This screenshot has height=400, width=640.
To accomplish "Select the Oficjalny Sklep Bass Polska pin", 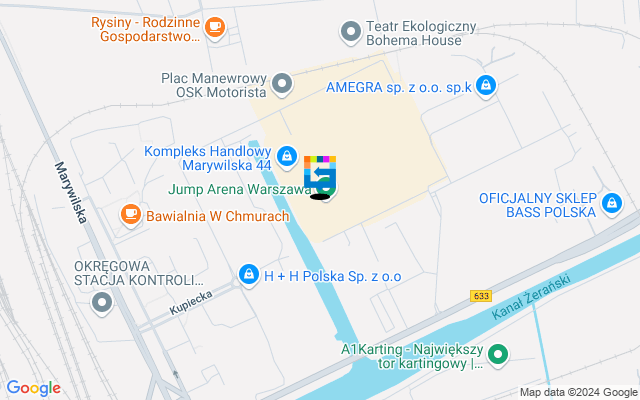I will [612, 206].
